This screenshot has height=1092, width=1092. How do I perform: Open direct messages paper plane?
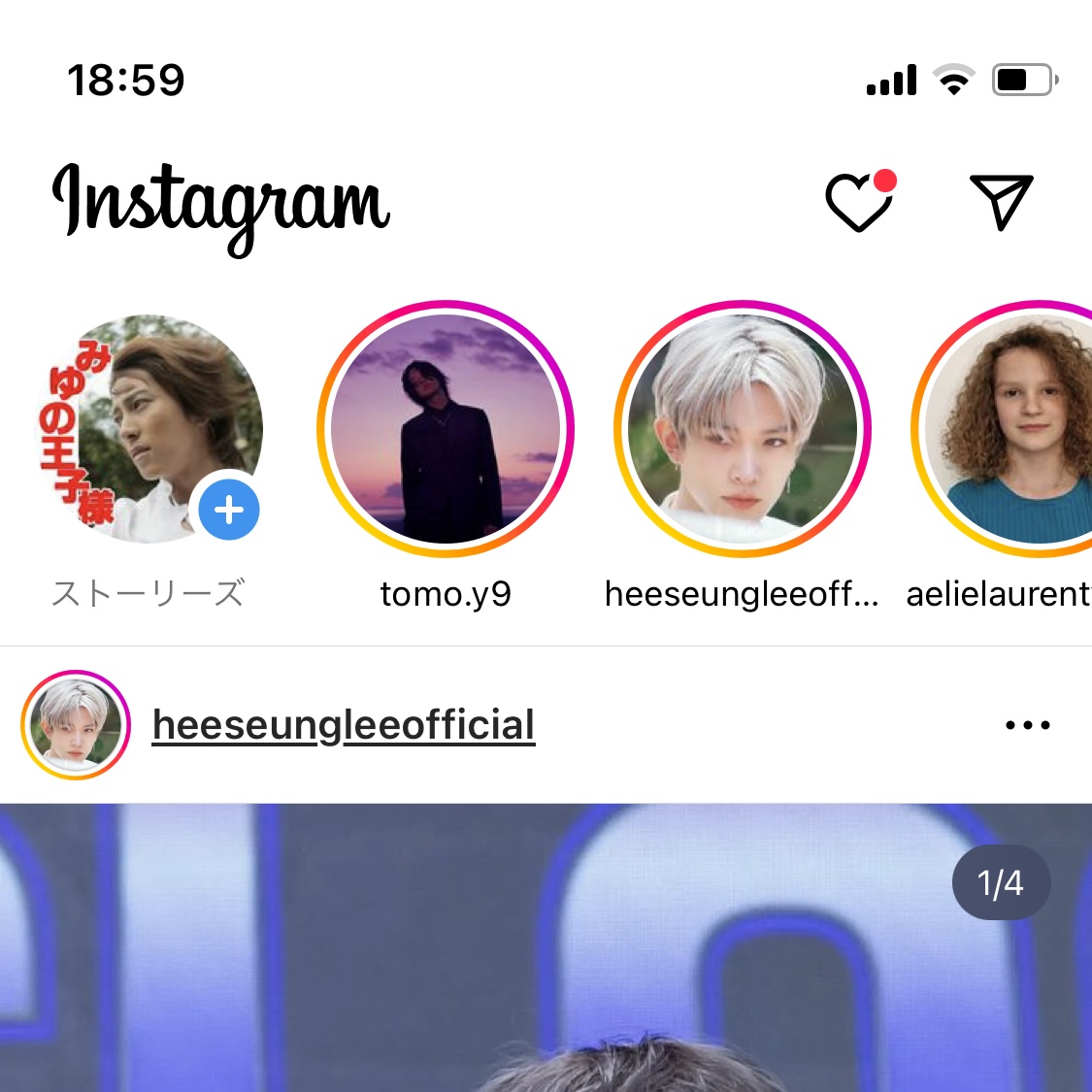click(x=1001, y=202)
